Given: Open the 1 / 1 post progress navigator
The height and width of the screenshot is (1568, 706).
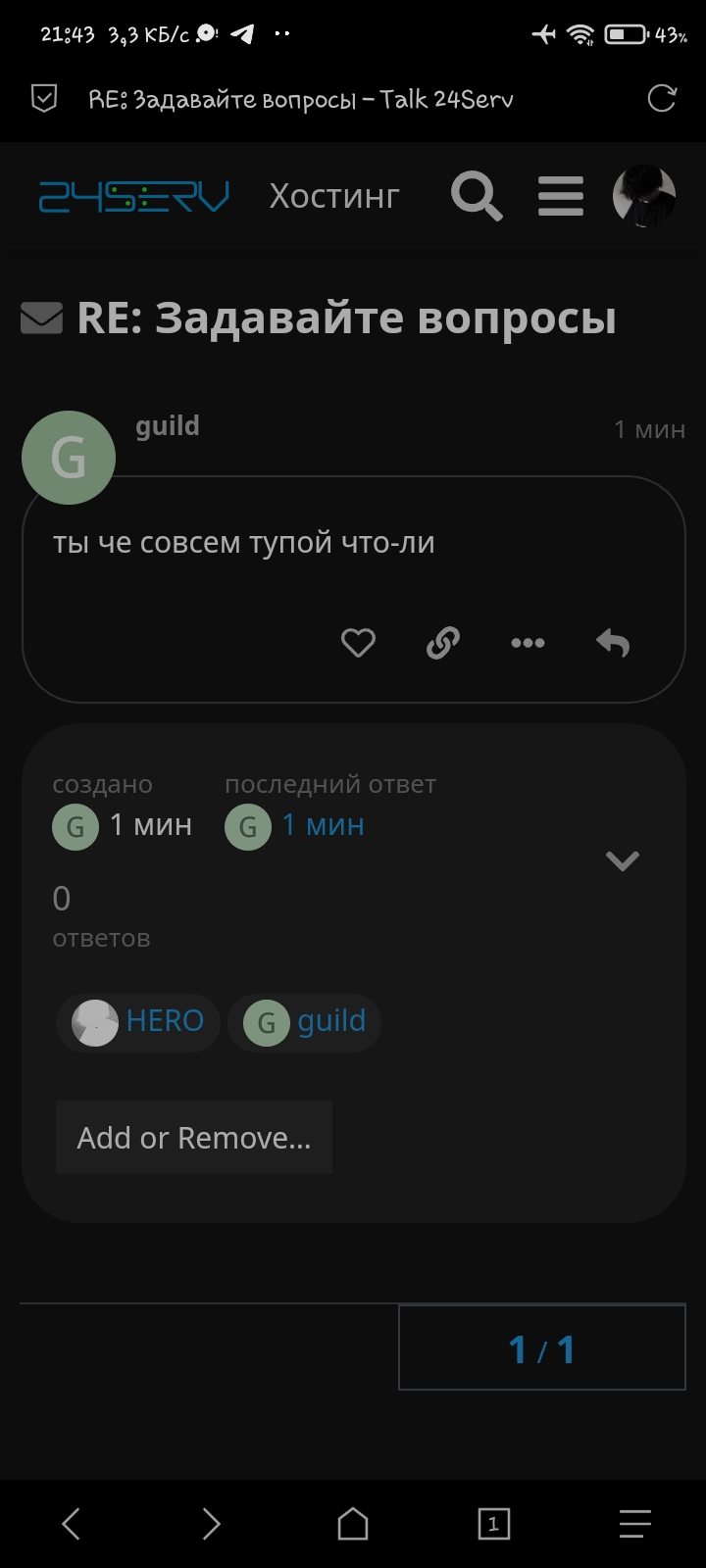Looking at the screenshot, I should (x=541, y=1348).
